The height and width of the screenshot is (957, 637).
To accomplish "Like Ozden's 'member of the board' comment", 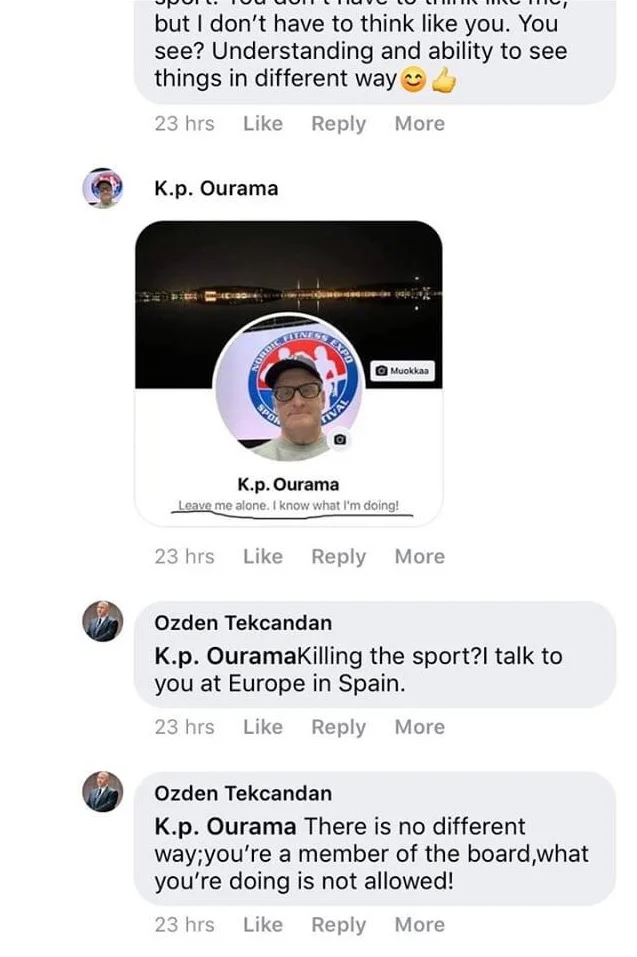I will click(x=263, y=925).
